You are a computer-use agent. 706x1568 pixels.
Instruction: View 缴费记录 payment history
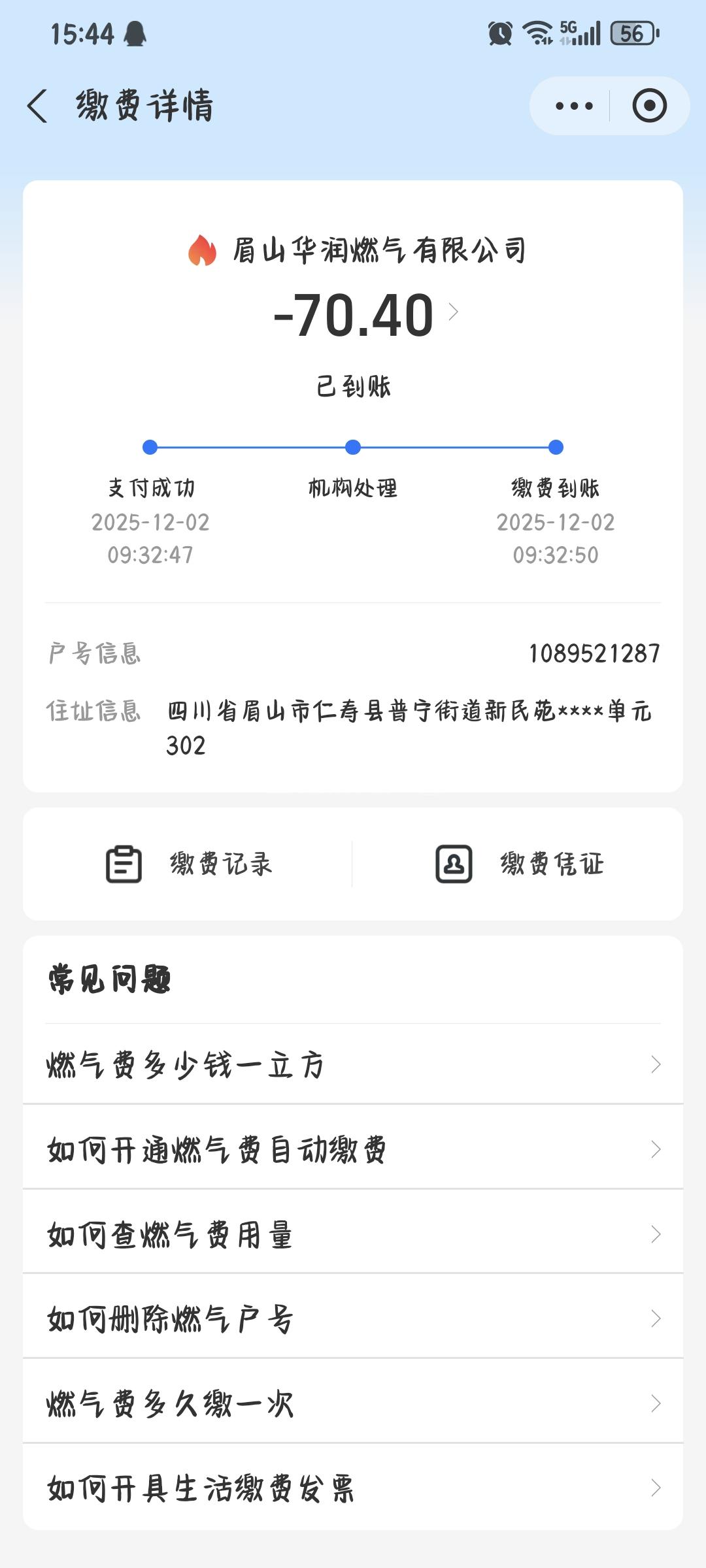tap(188, 864)
